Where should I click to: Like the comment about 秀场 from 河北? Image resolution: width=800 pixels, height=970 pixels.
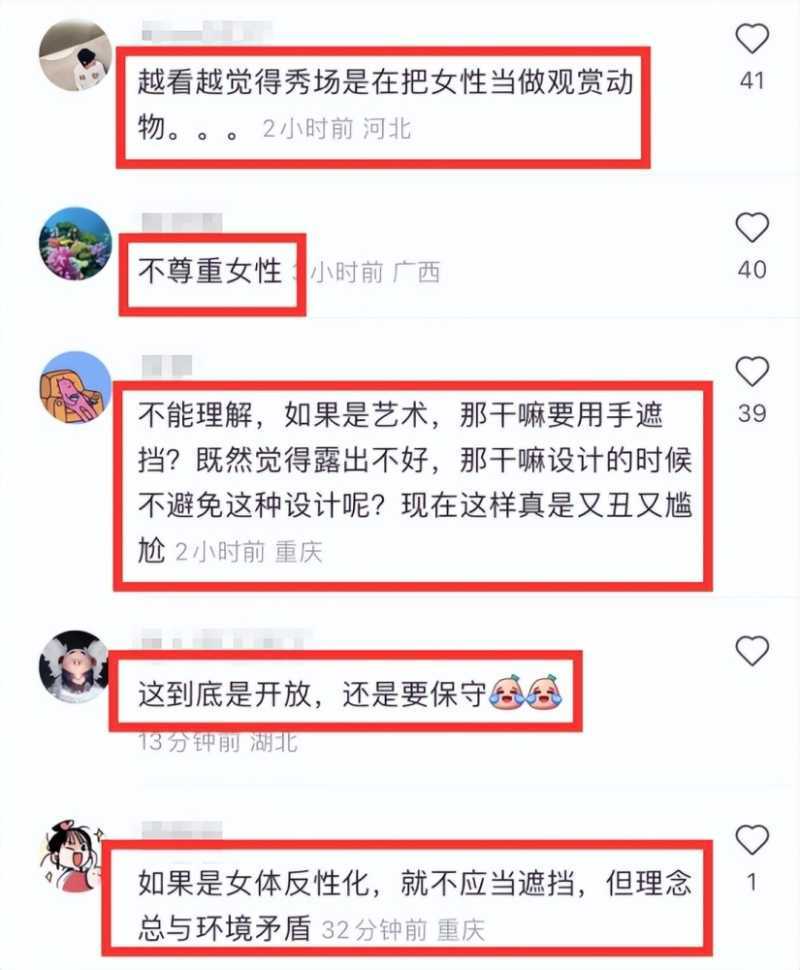752,41
